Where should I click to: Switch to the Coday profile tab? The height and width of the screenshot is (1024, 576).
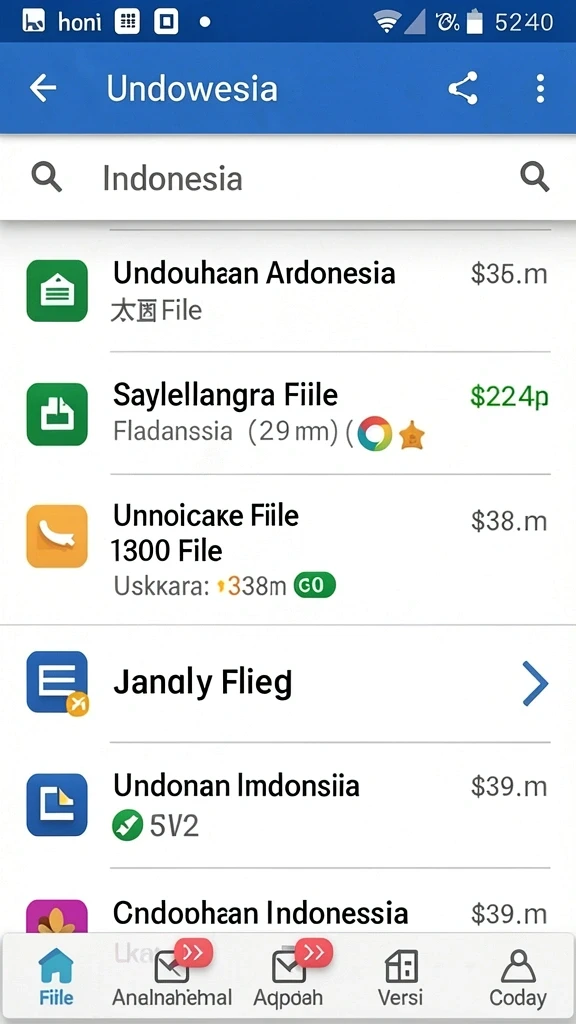[x=518, y=977]
